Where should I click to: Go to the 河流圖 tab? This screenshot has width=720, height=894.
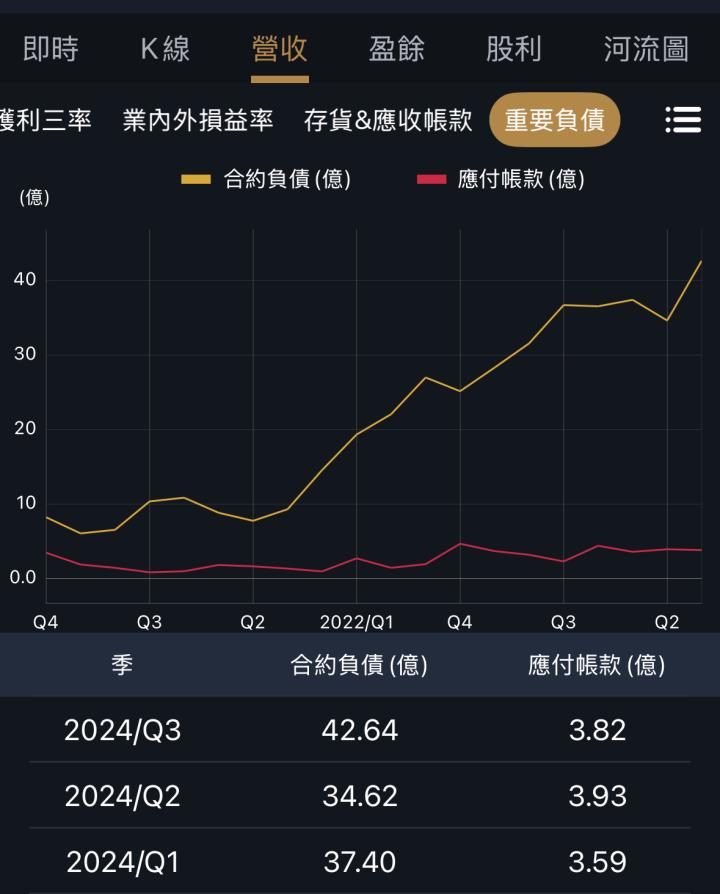(646, 48)
